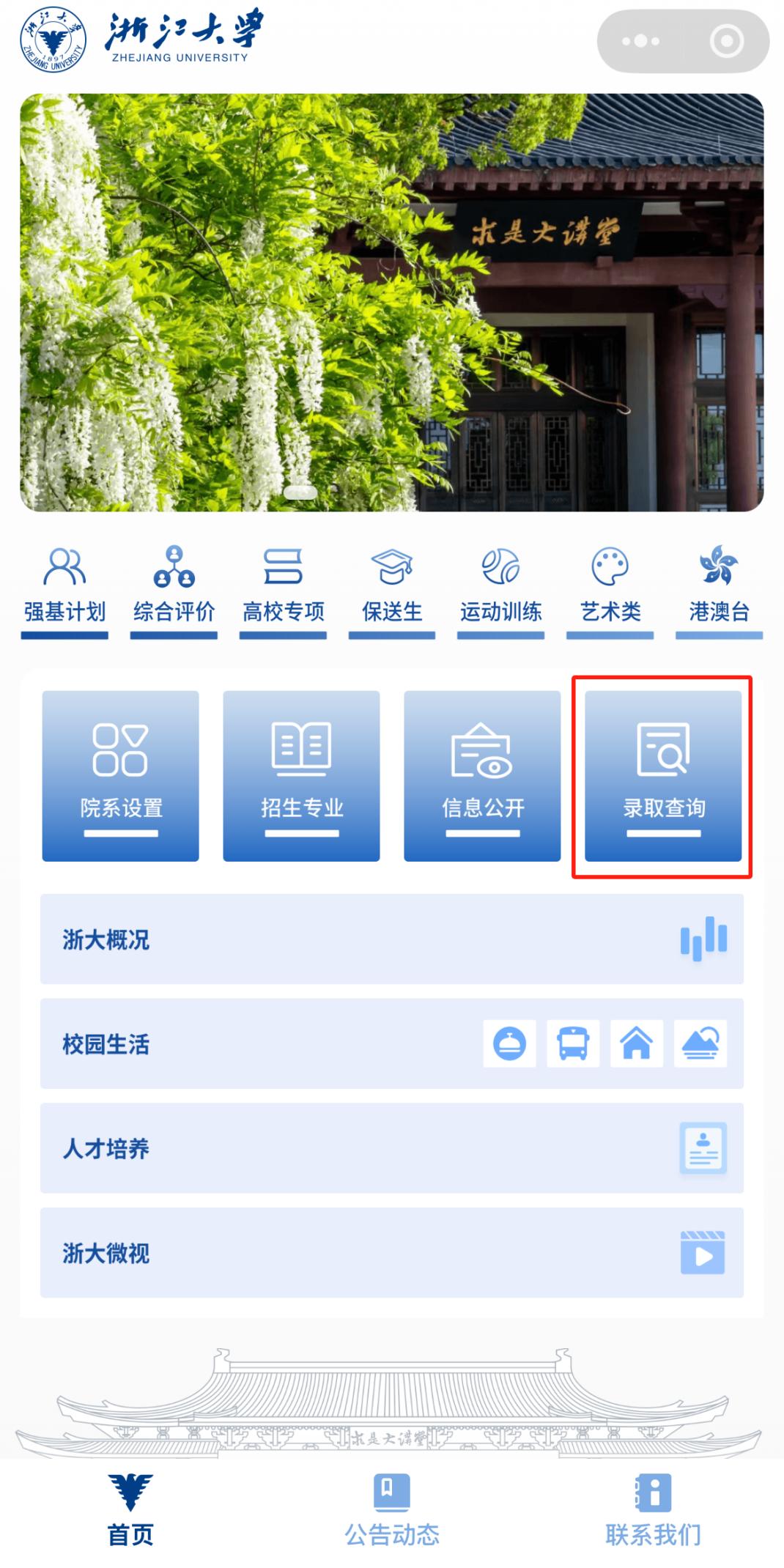The height and width of the screenshot is (1568, 784).
Task: Open 浙大概况 row
Action: [x=391, y=939]
